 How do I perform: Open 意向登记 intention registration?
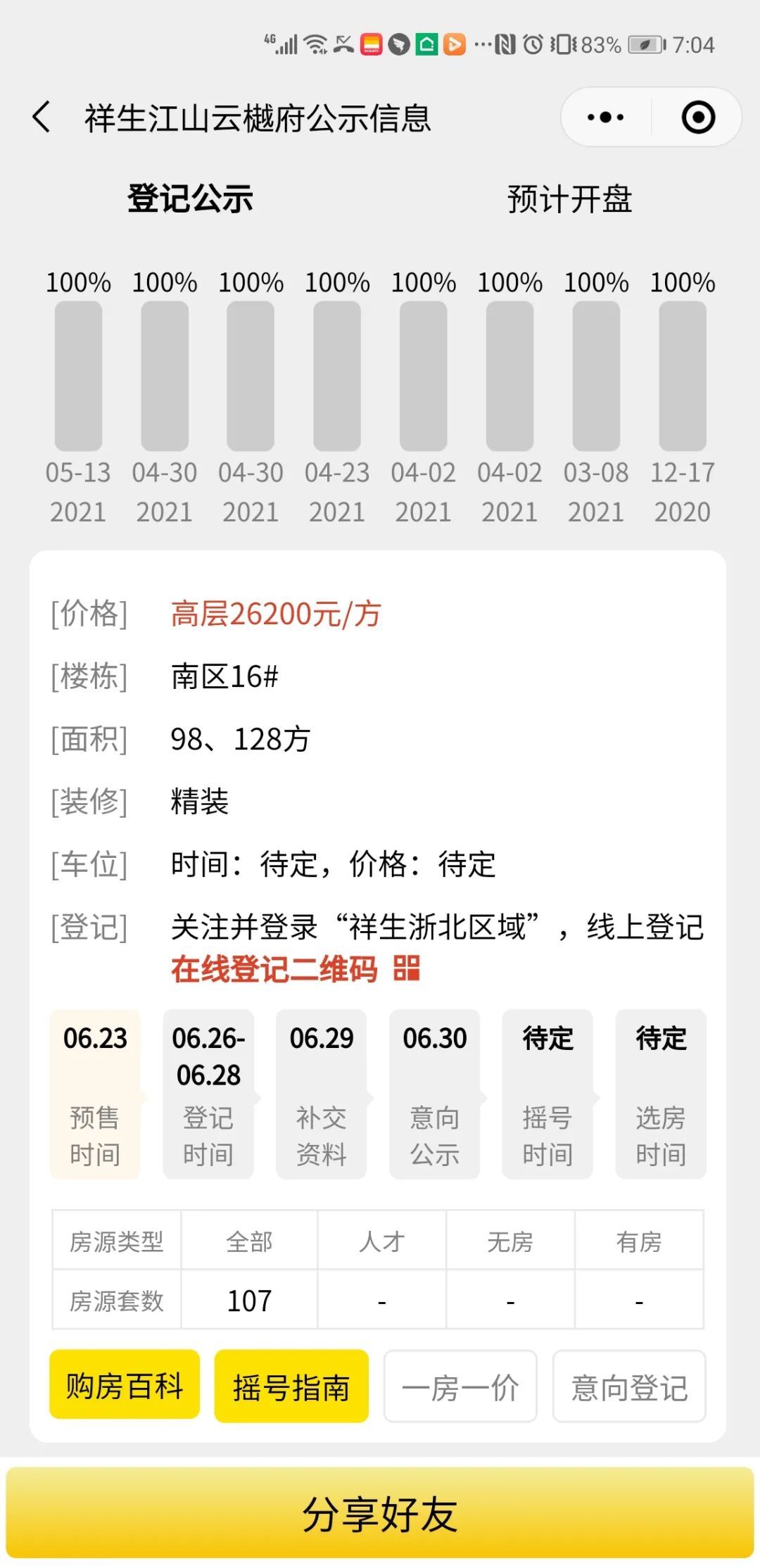pyautogui.click(x=630, y=1386)
